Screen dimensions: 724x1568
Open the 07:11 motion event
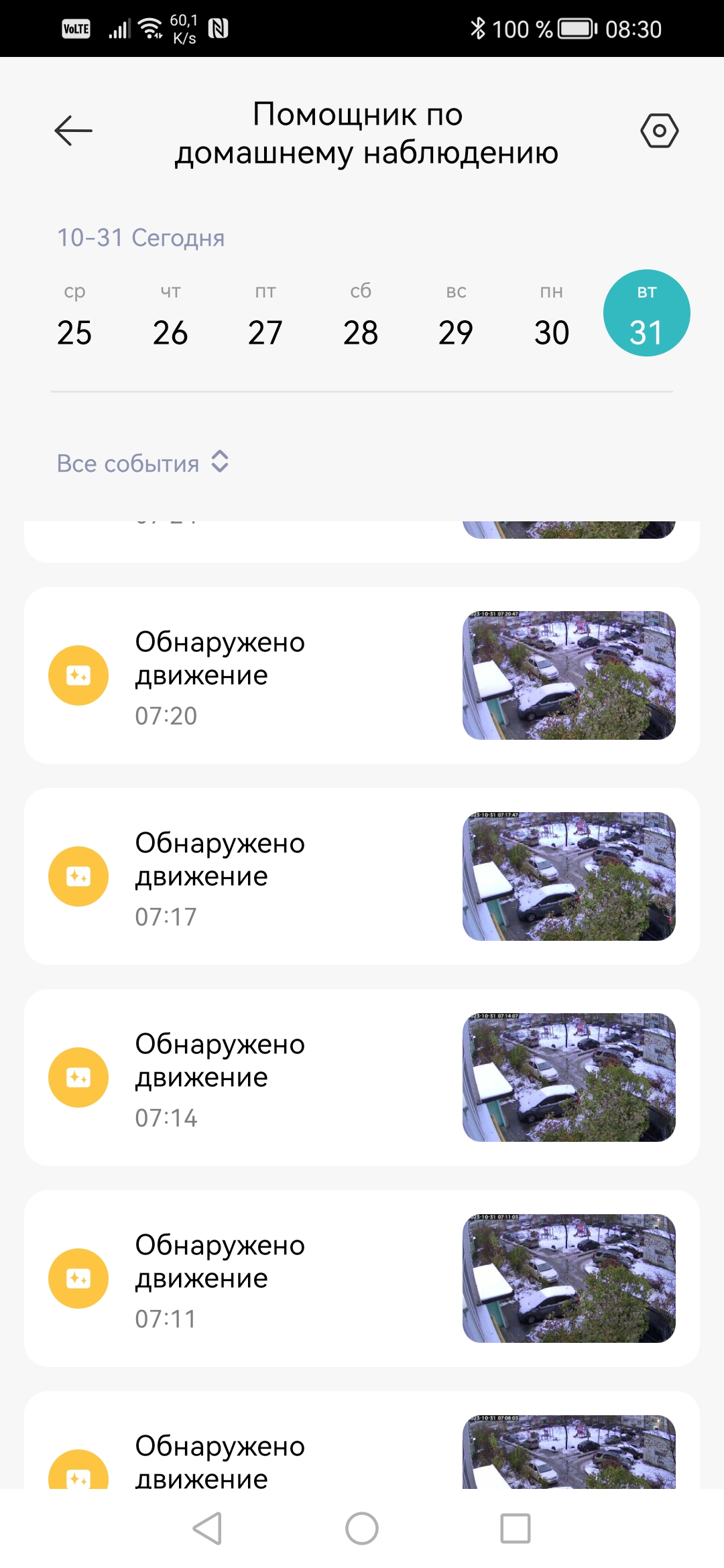click(x=362, y=1279)
